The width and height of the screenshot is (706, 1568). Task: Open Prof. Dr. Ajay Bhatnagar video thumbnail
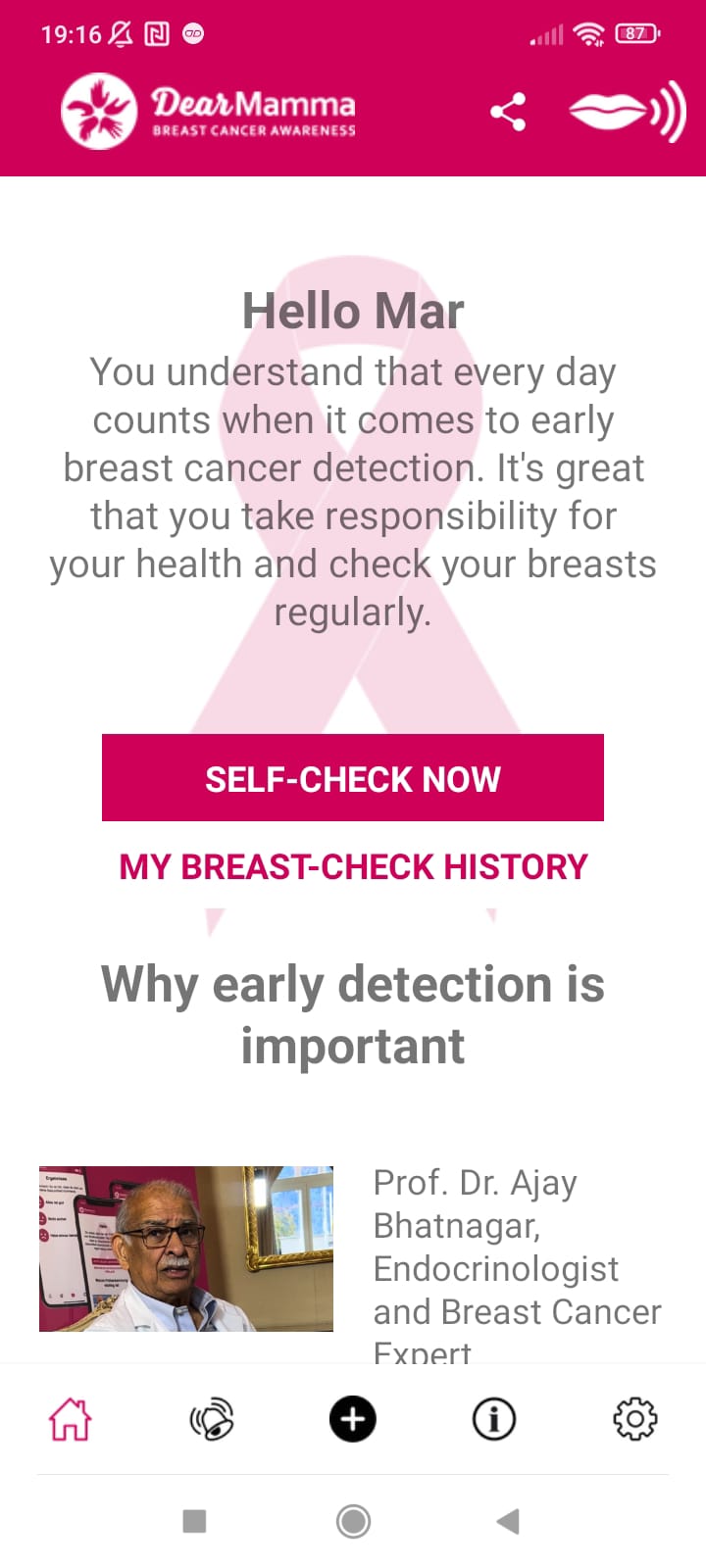(x=186, y=1249)
